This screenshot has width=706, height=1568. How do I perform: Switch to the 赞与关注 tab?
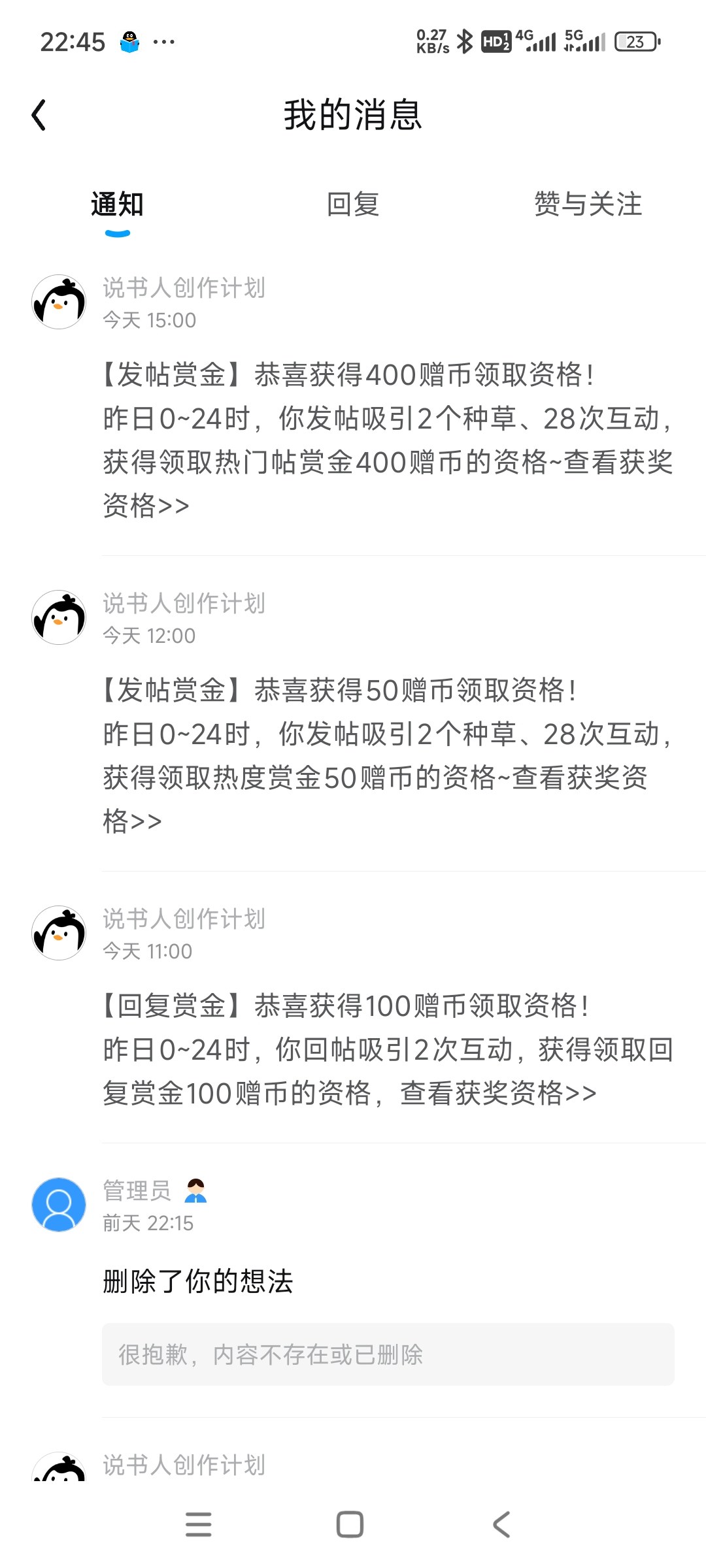pos(588,204)
